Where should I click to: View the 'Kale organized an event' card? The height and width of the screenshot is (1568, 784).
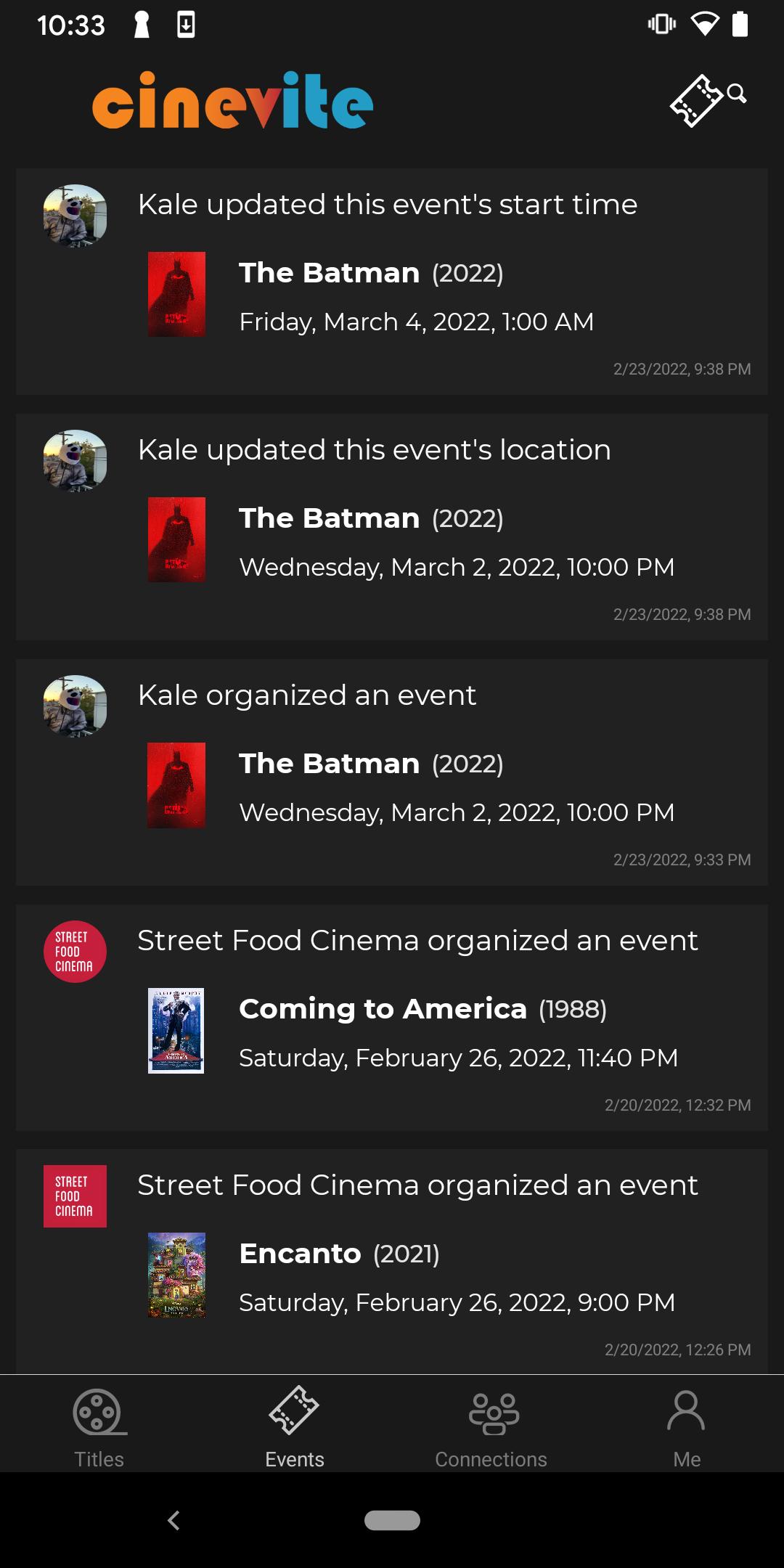coord(392,772)
